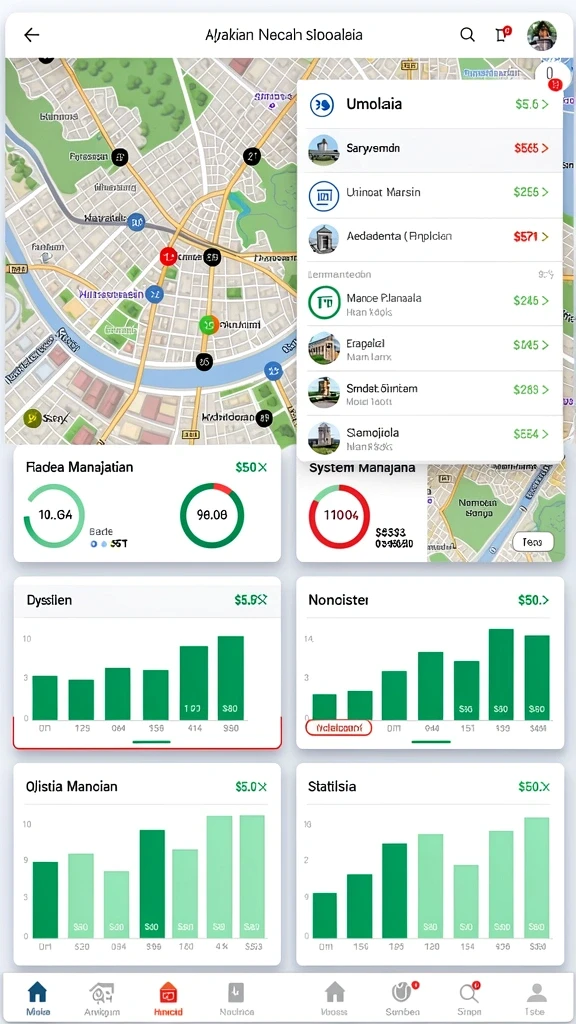Open the Dysslien chart card
The height and width of the screenshot is (1024, 576).
[x=147, y=662]
